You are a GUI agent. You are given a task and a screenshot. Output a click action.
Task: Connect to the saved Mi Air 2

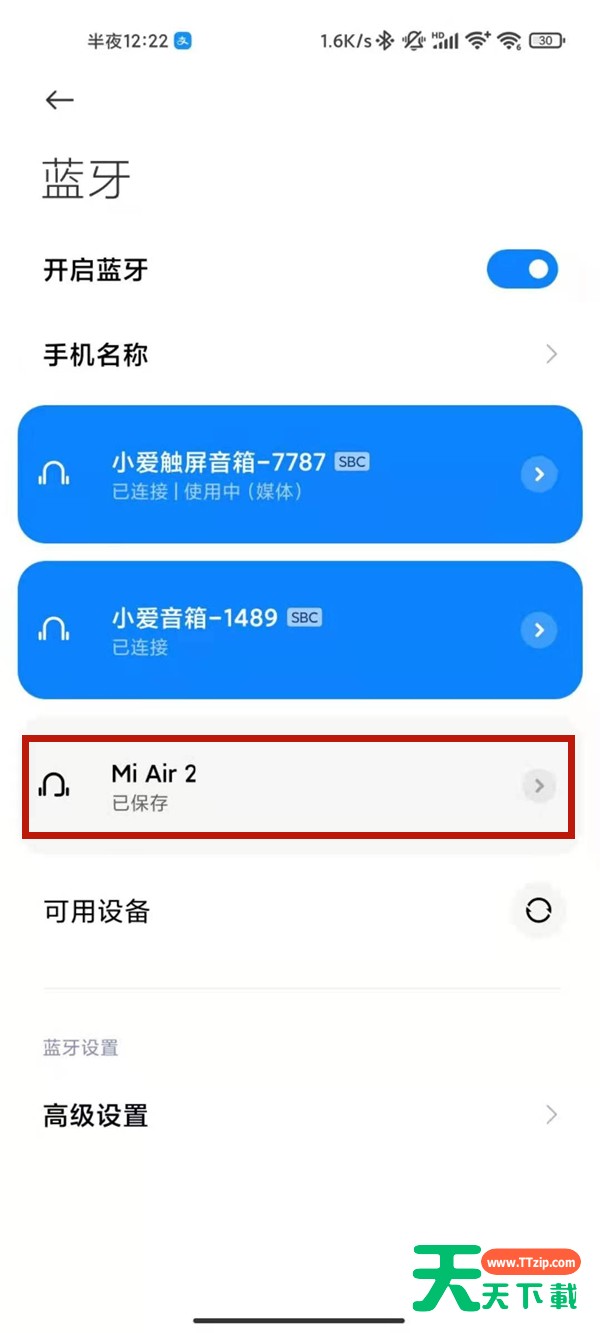tap(299, 787)
